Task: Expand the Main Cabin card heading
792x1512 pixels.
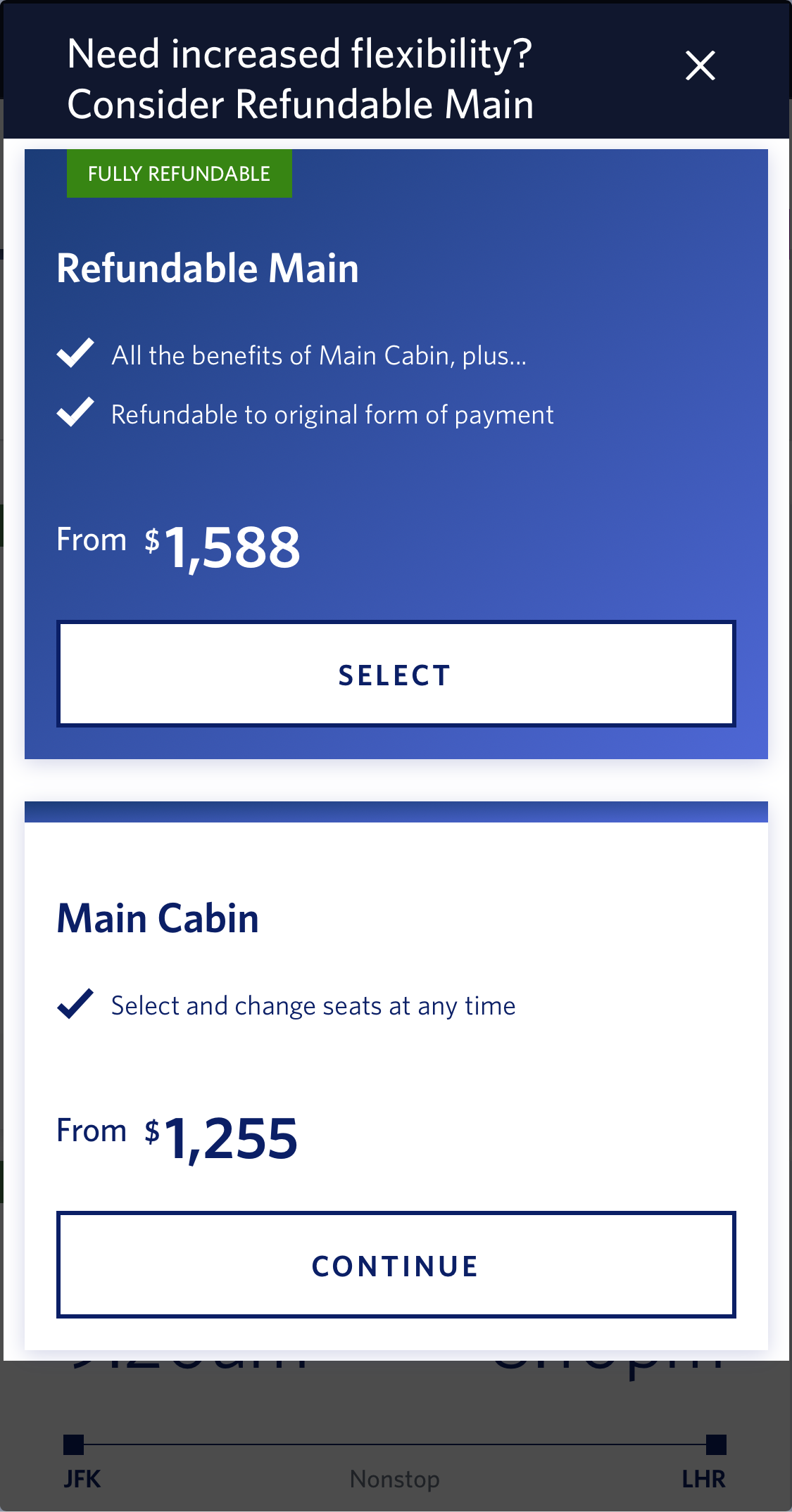Action: click(158, 917)
